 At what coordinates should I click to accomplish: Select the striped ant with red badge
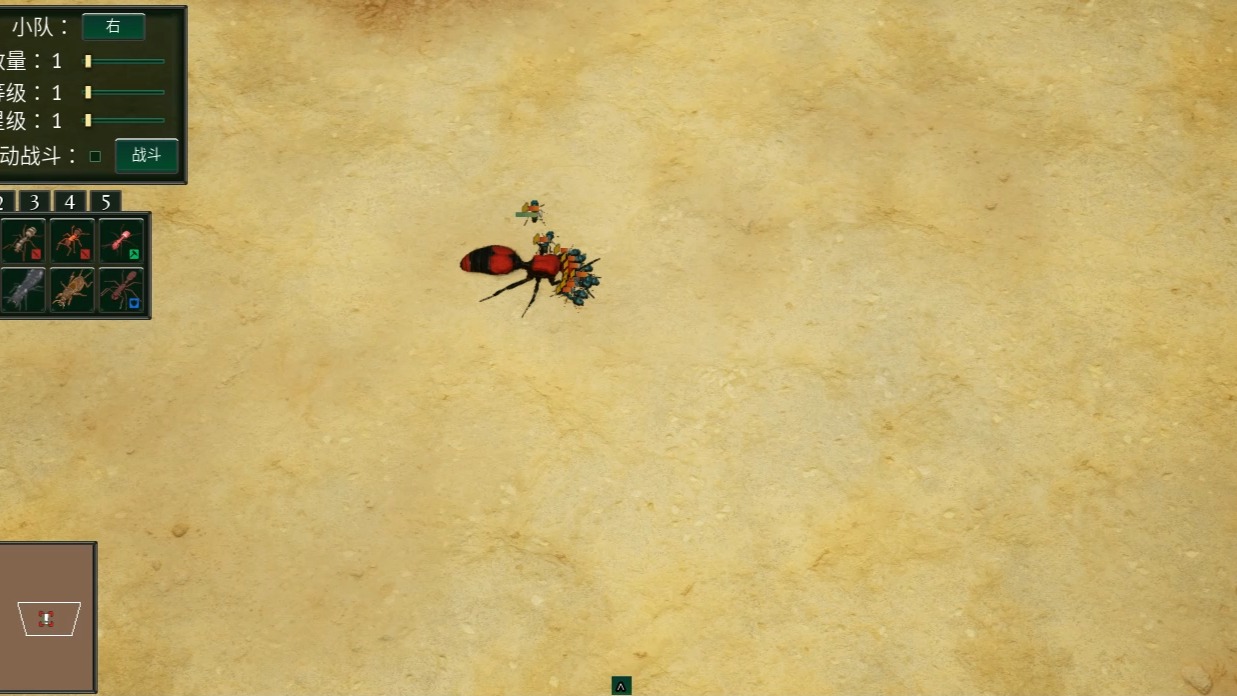click(x=24, y=240)
